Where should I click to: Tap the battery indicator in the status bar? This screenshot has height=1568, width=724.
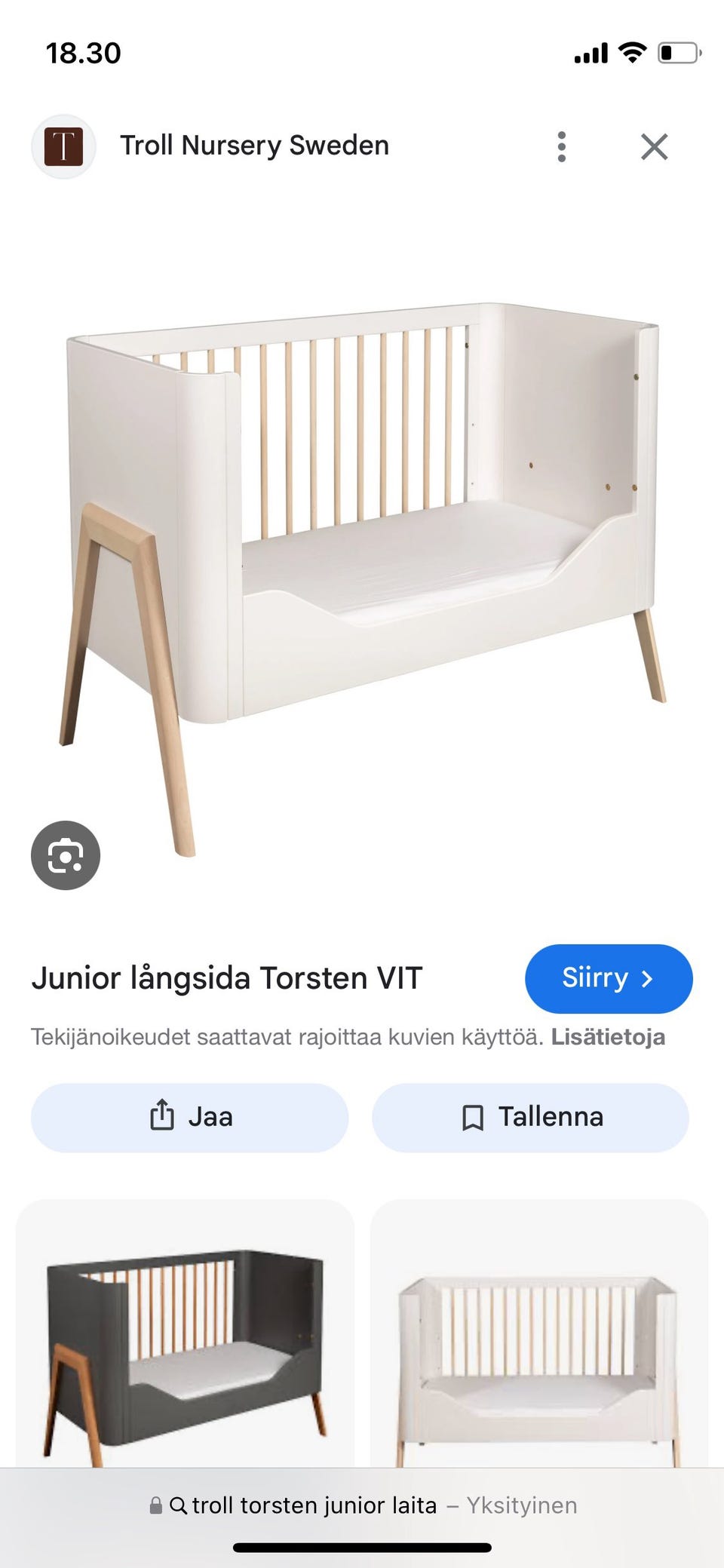coord(677,52)
